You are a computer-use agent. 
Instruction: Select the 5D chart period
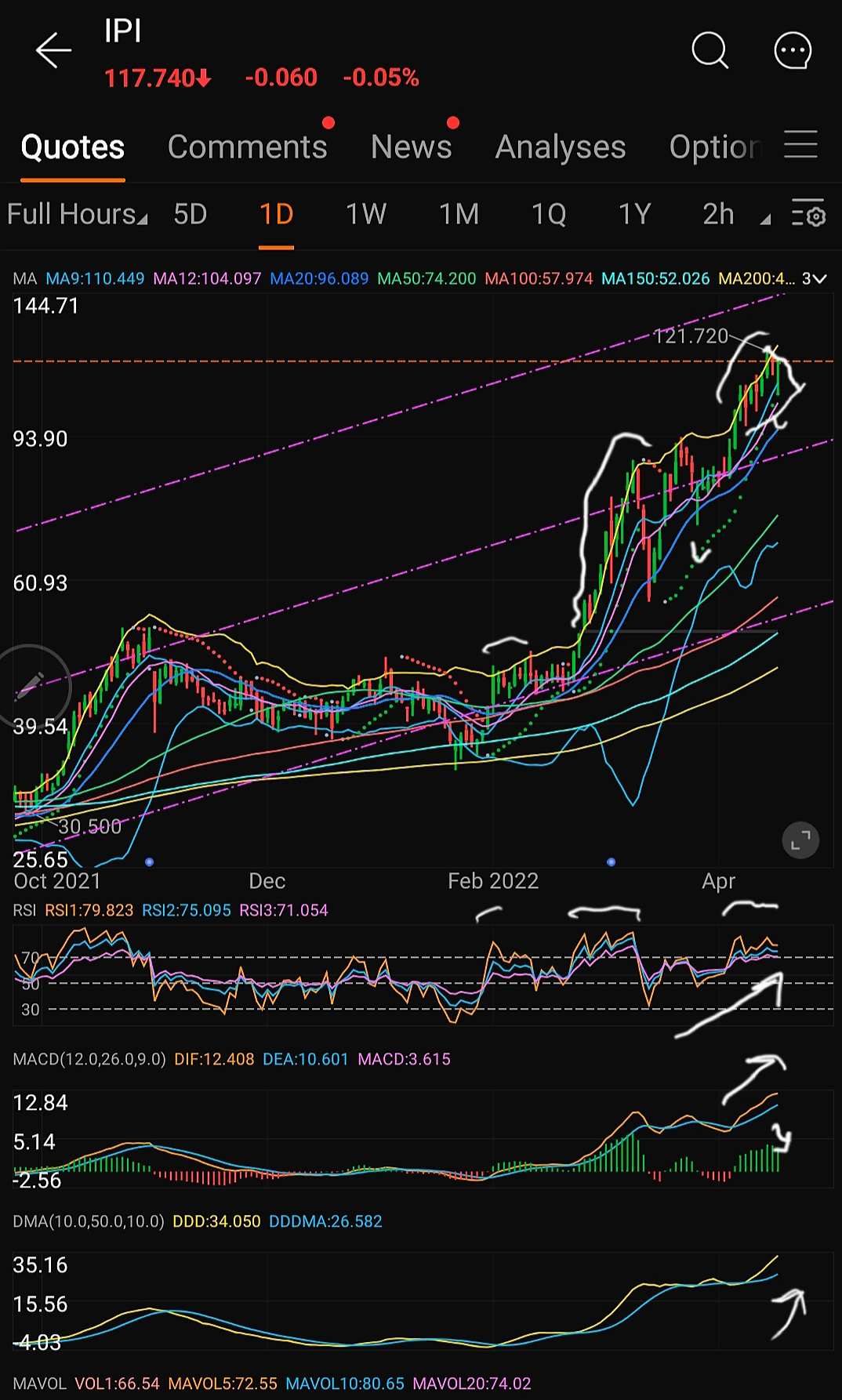[190, 214]
